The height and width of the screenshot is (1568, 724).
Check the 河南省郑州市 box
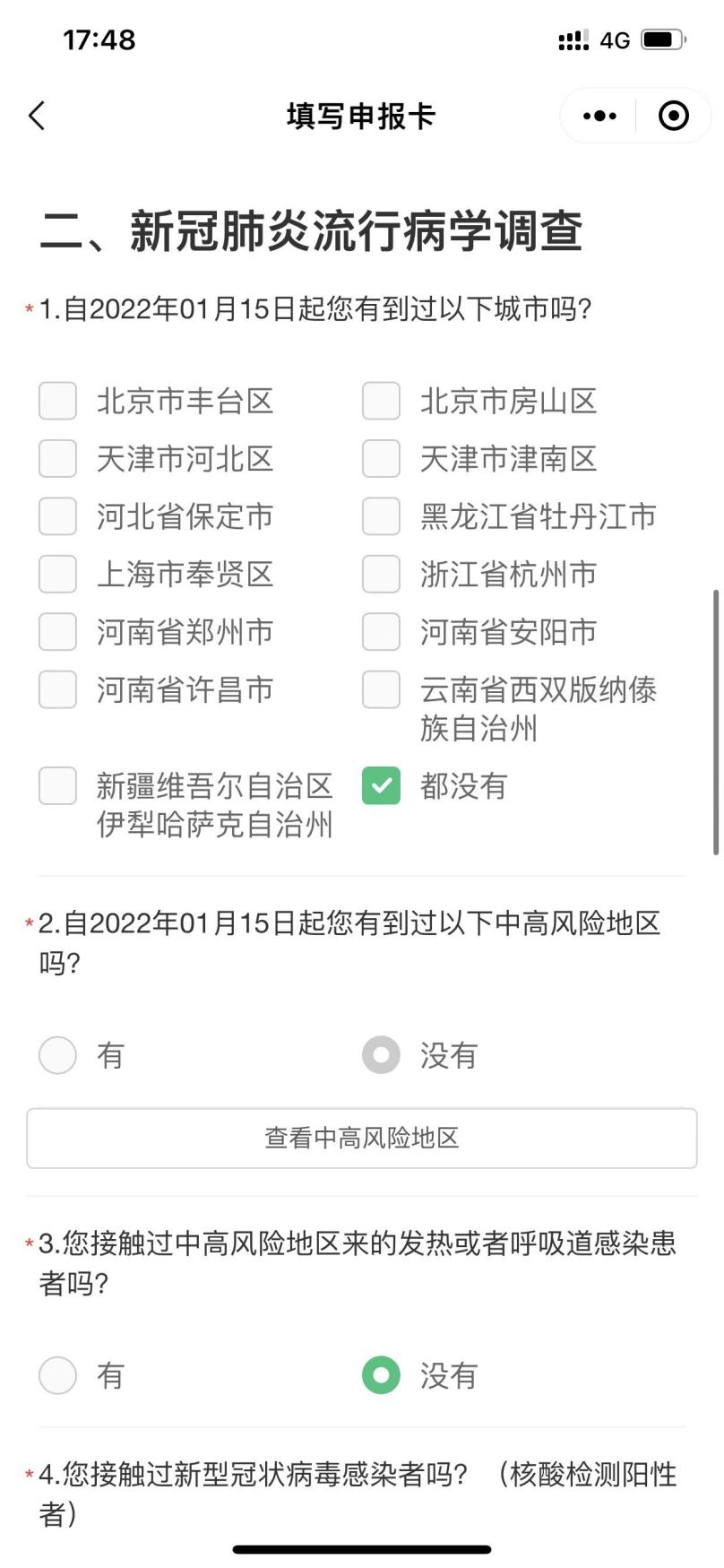57,632
